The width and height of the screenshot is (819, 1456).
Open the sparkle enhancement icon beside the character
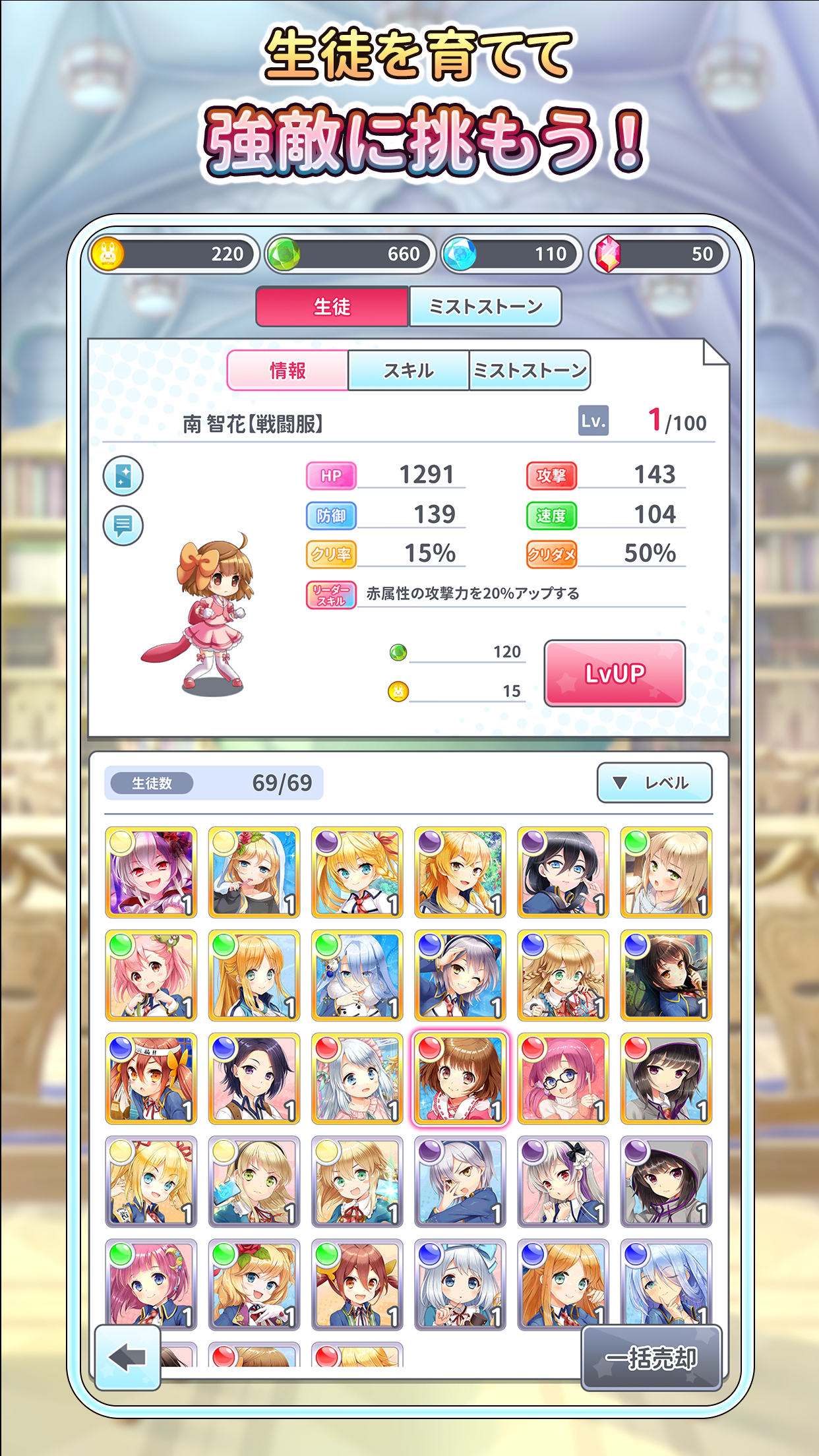click(122, 476)
